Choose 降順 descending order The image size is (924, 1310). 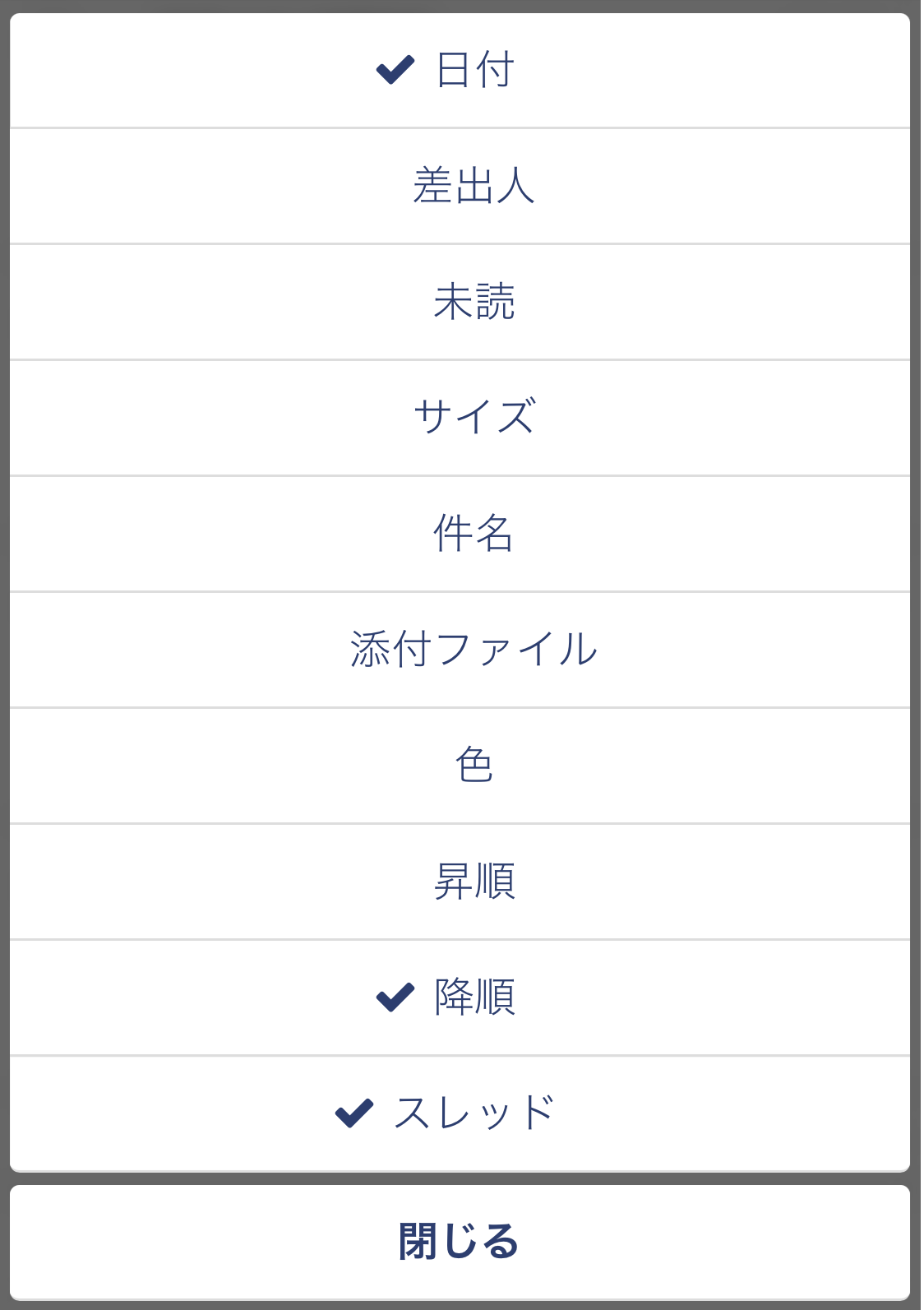point(460,998)
